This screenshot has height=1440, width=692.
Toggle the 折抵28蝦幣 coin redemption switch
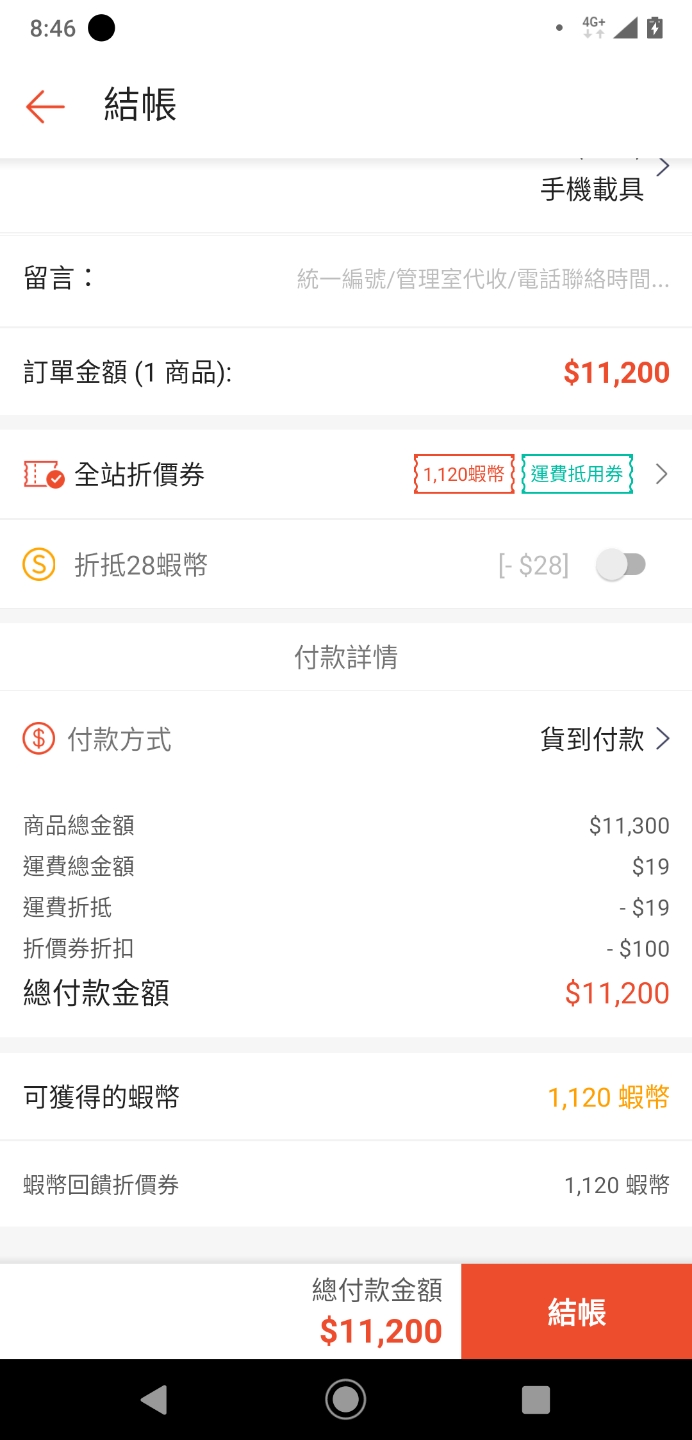click(x=621, y=565)
